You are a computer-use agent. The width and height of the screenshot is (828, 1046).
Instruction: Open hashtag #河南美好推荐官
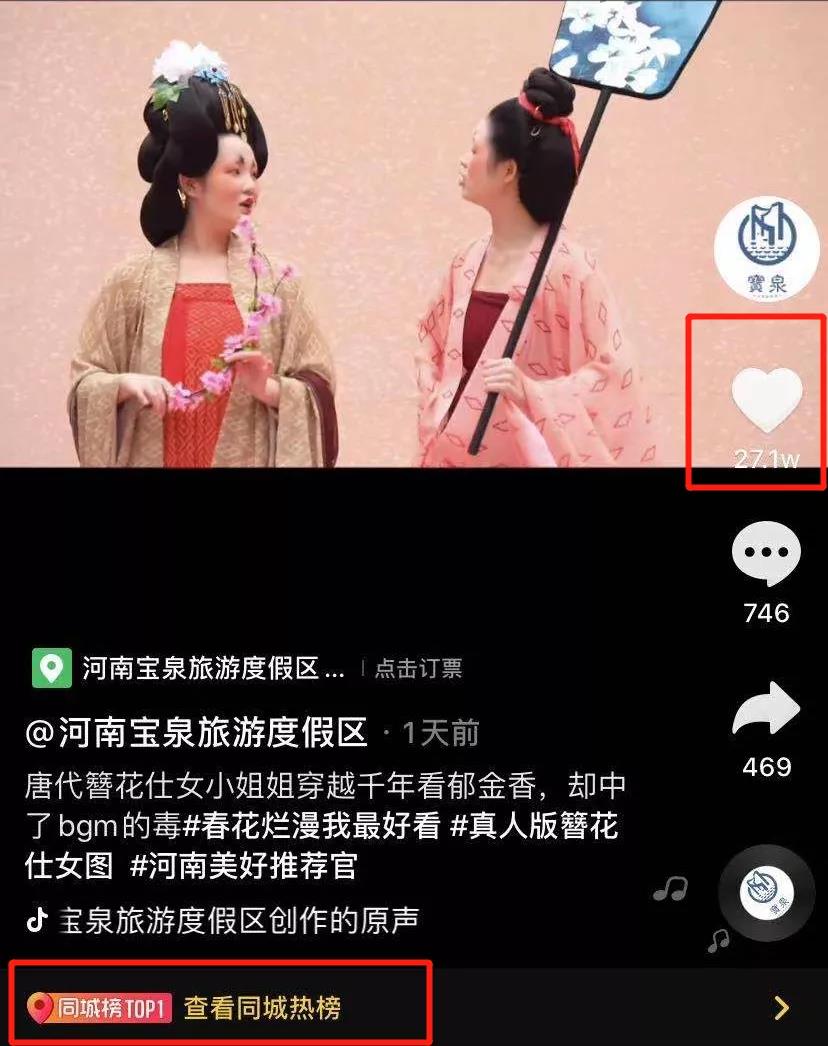243,865
